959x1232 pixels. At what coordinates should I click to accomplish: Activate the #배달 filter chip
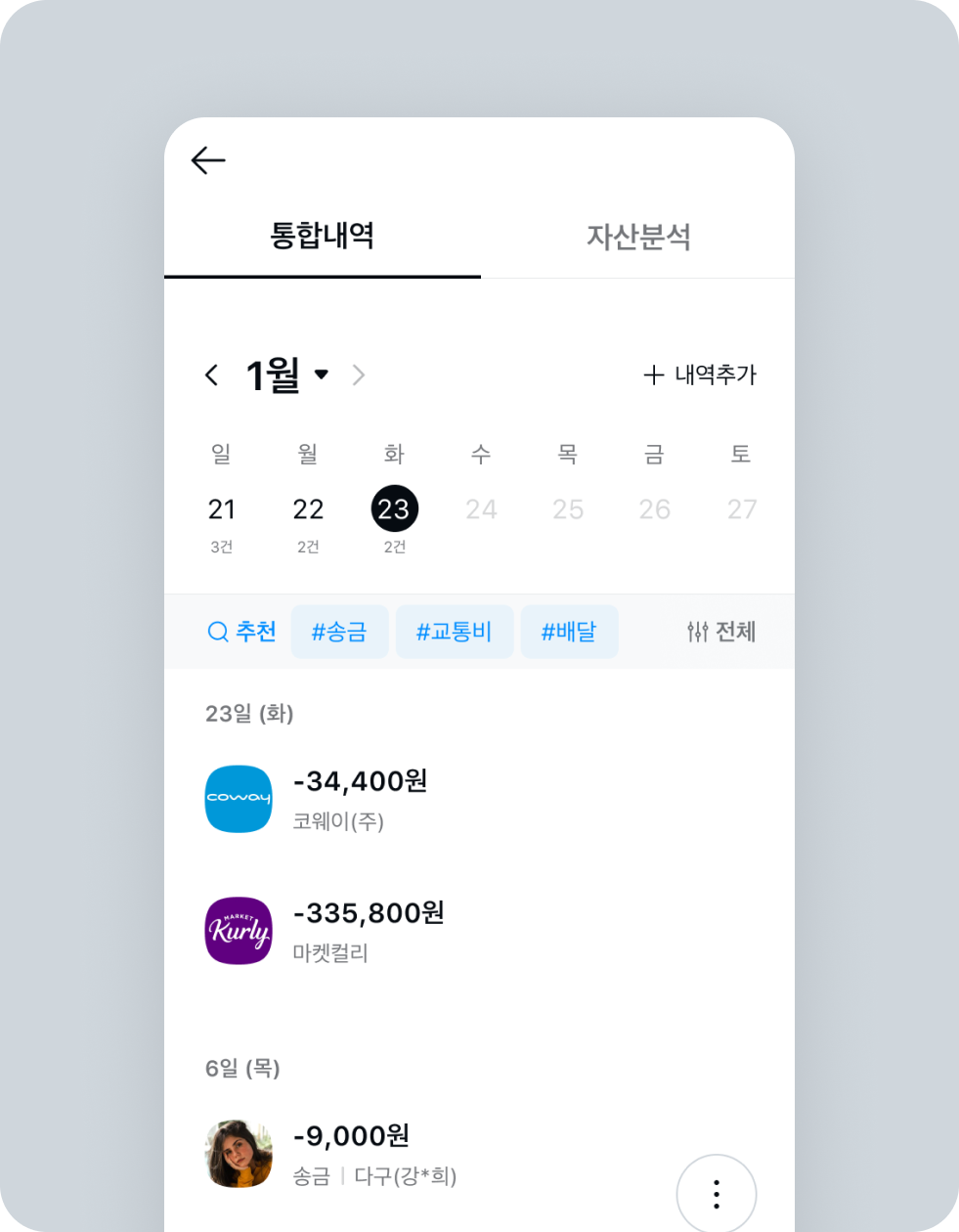click(x=569, y=631)
